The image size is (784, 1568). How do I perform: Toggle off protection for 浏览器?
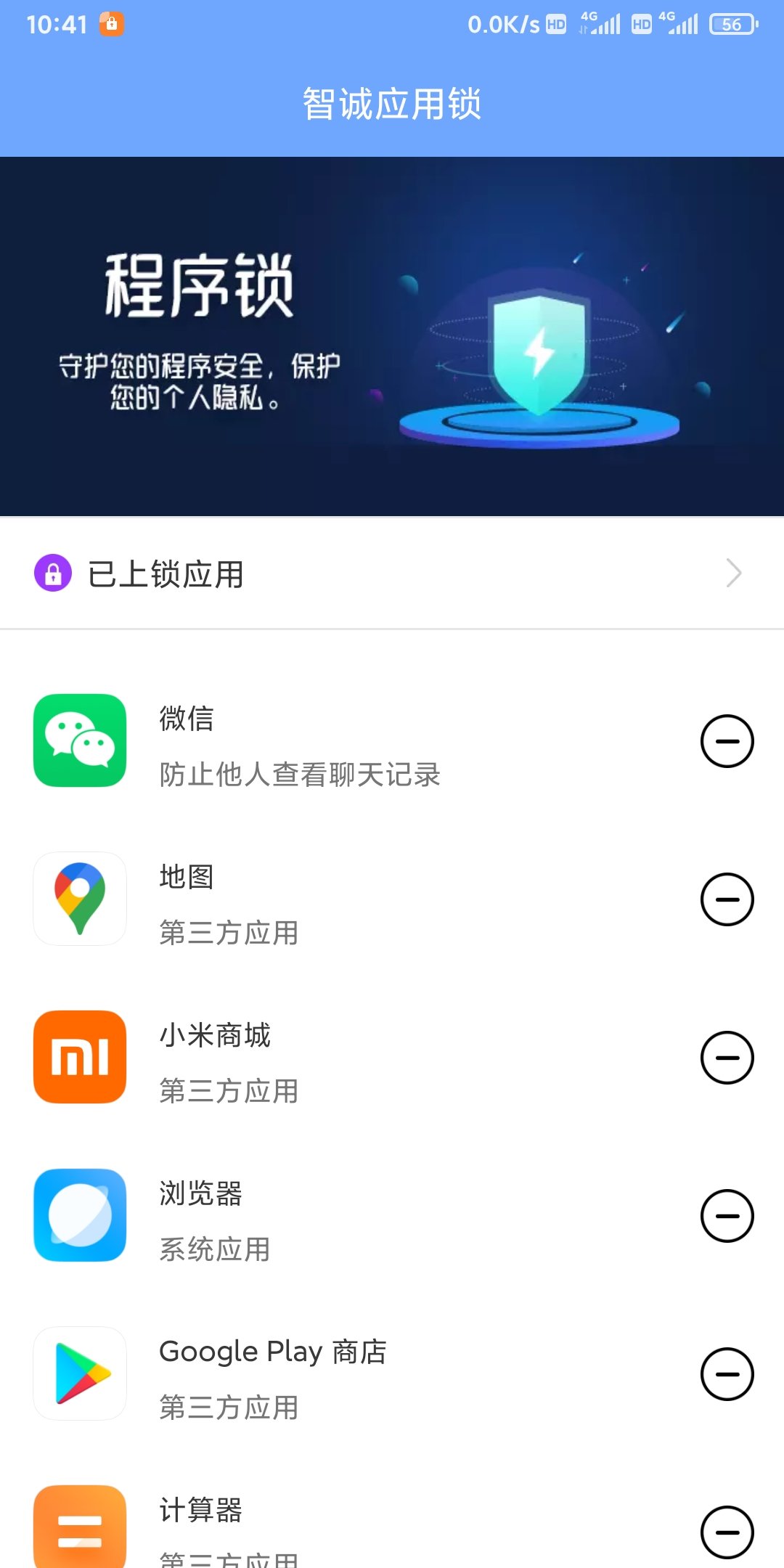(727, 1216)
